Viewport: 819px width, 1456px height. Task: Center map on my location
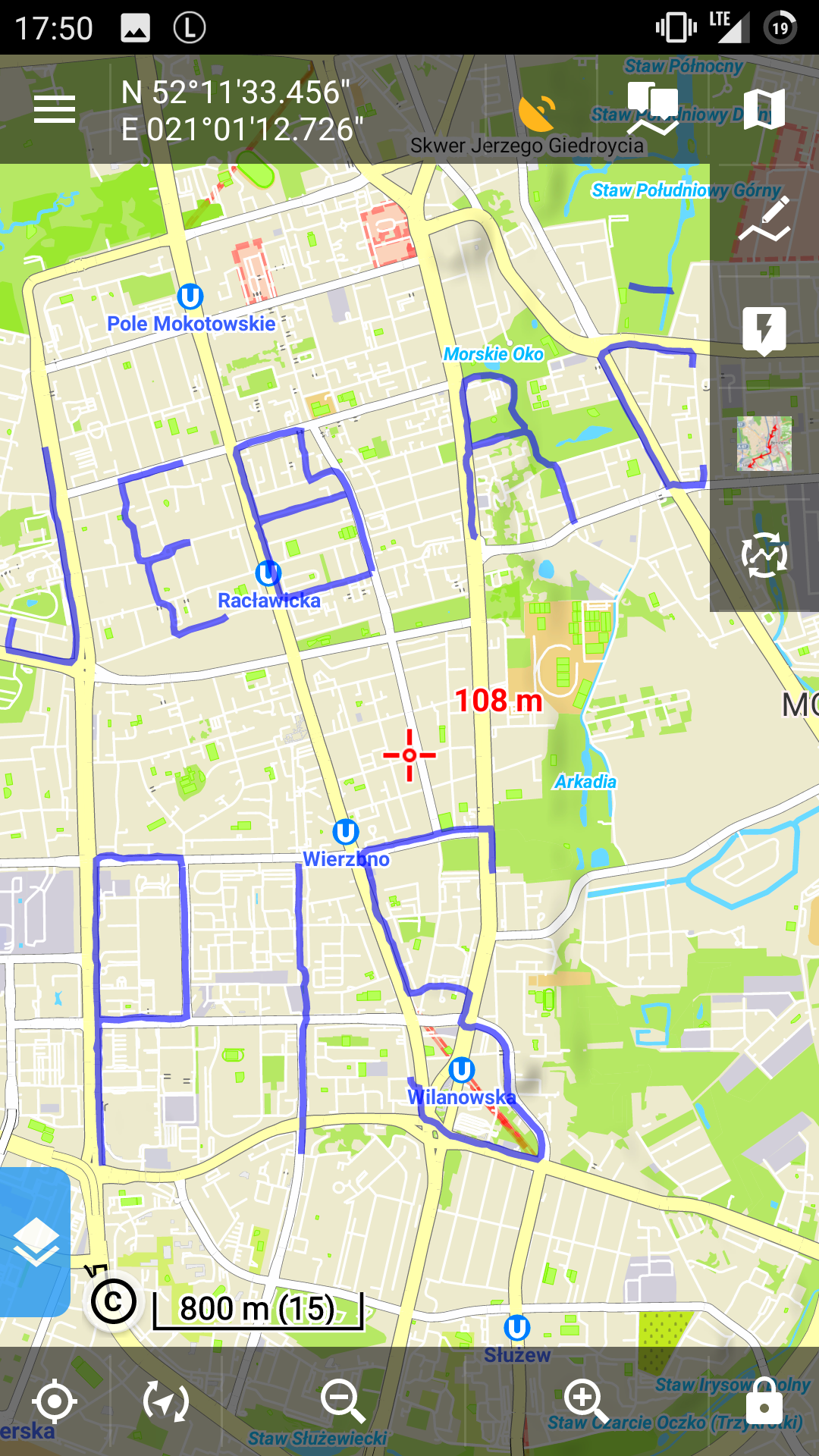55,1401
